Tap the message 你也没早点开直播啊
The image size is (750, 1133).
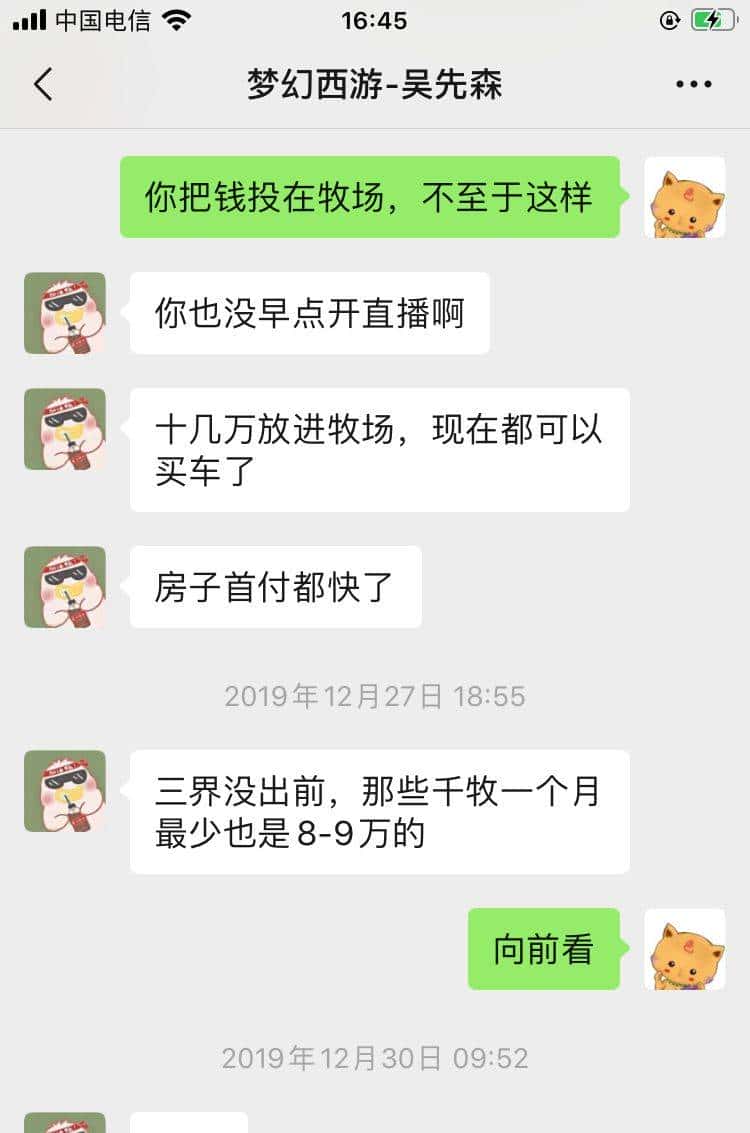[310, 313]
